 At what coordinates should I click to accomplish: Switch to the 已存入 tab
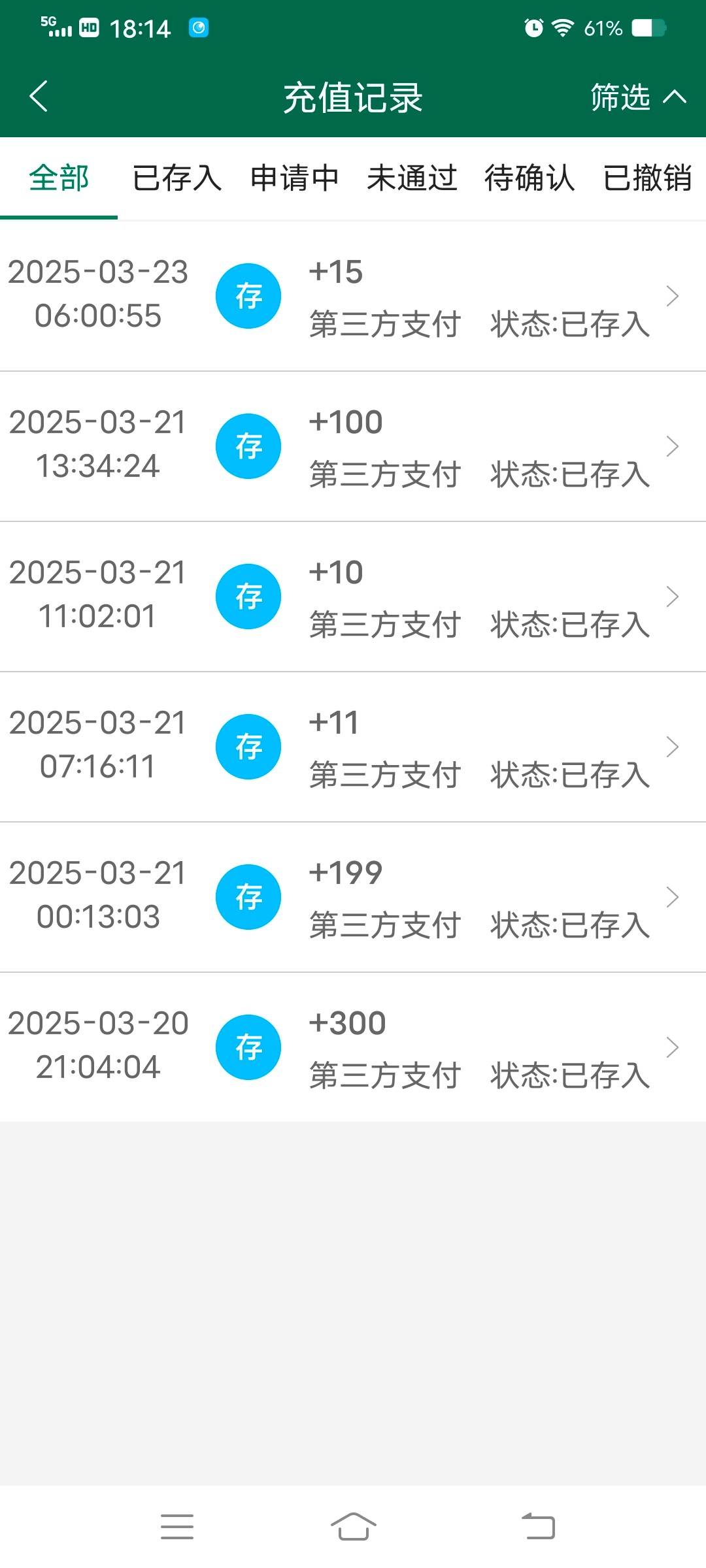[x=176, y=178]
